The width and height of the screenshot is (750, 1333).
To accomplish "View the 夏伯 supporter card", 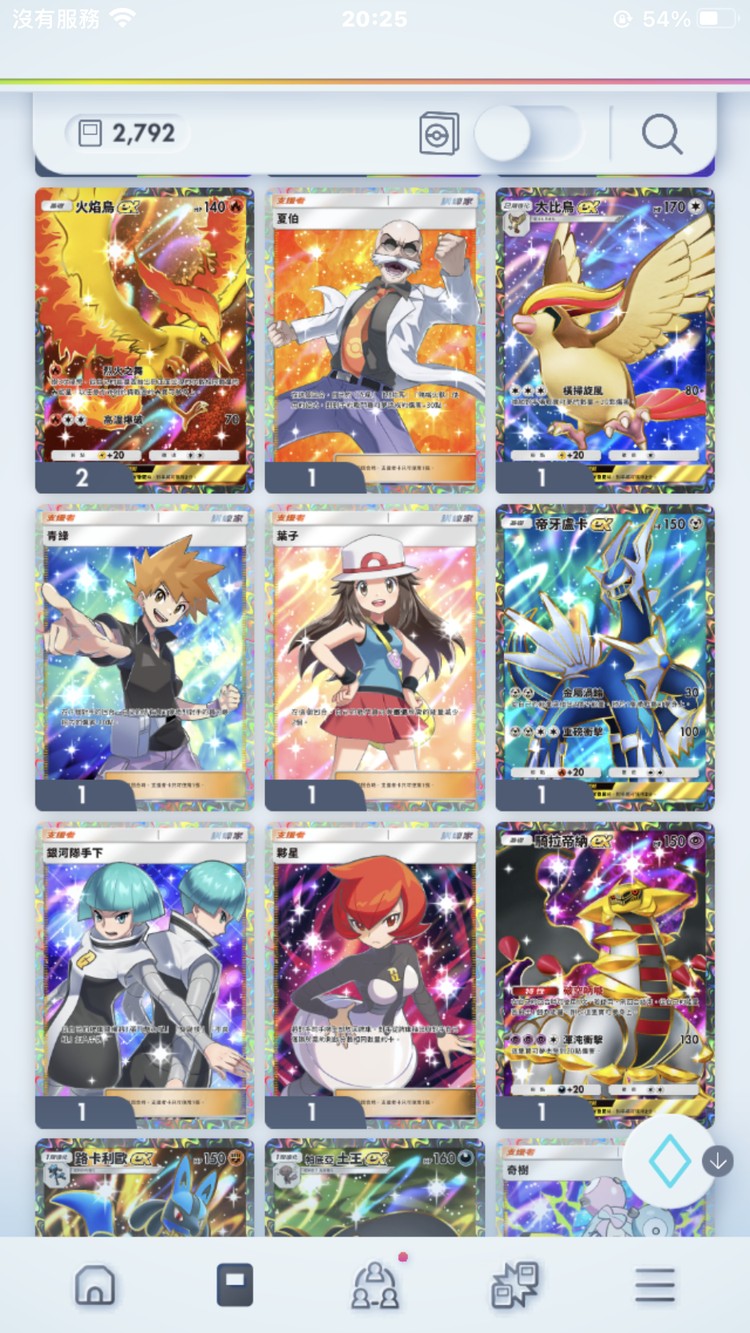I will [x=374, y=330].
